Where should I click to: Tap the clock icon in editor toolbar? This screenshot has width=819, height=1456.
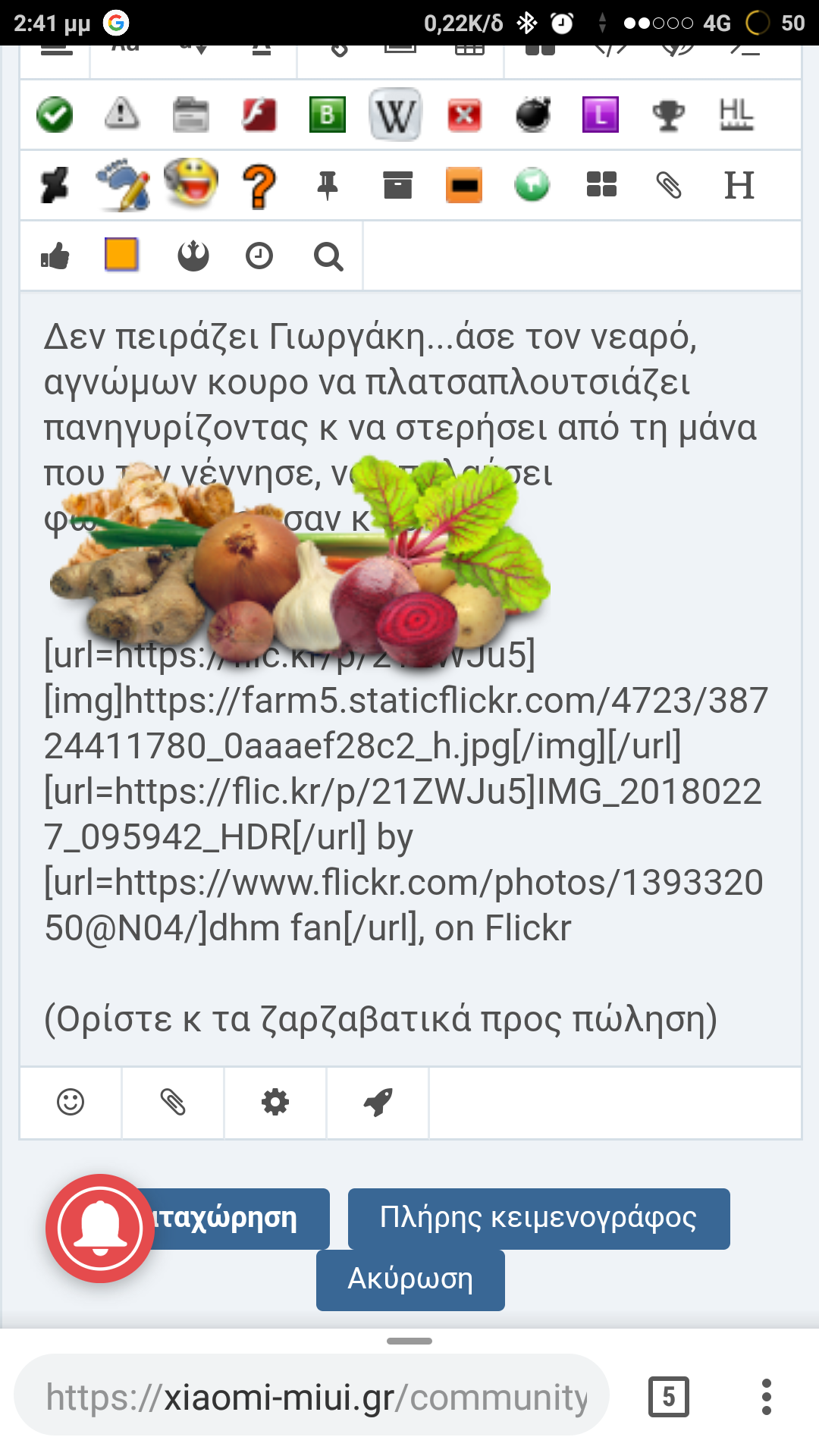click(x=259, y=256)
